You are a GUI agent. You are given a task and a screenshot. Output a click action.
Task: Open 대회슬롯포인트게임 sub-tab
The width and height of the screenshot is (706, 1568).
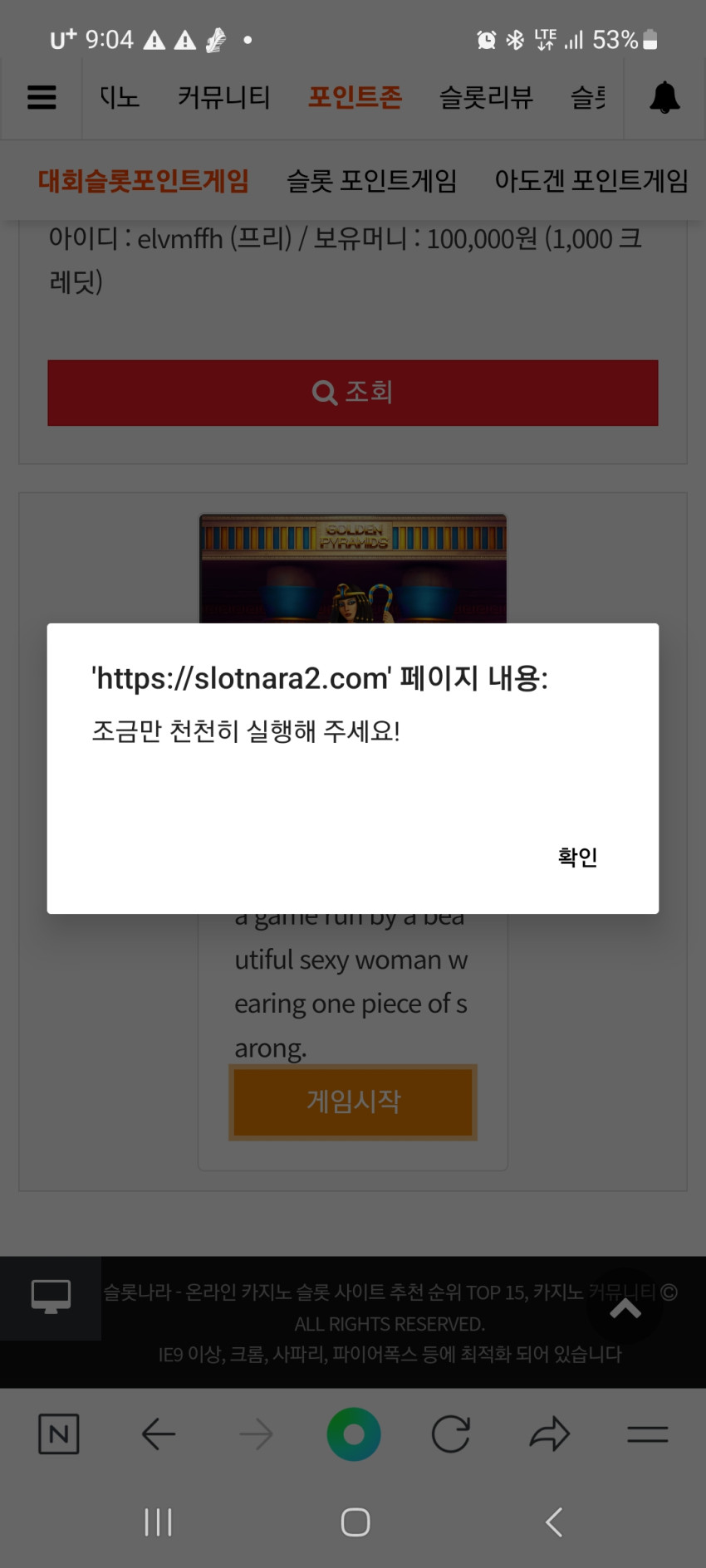144,180
